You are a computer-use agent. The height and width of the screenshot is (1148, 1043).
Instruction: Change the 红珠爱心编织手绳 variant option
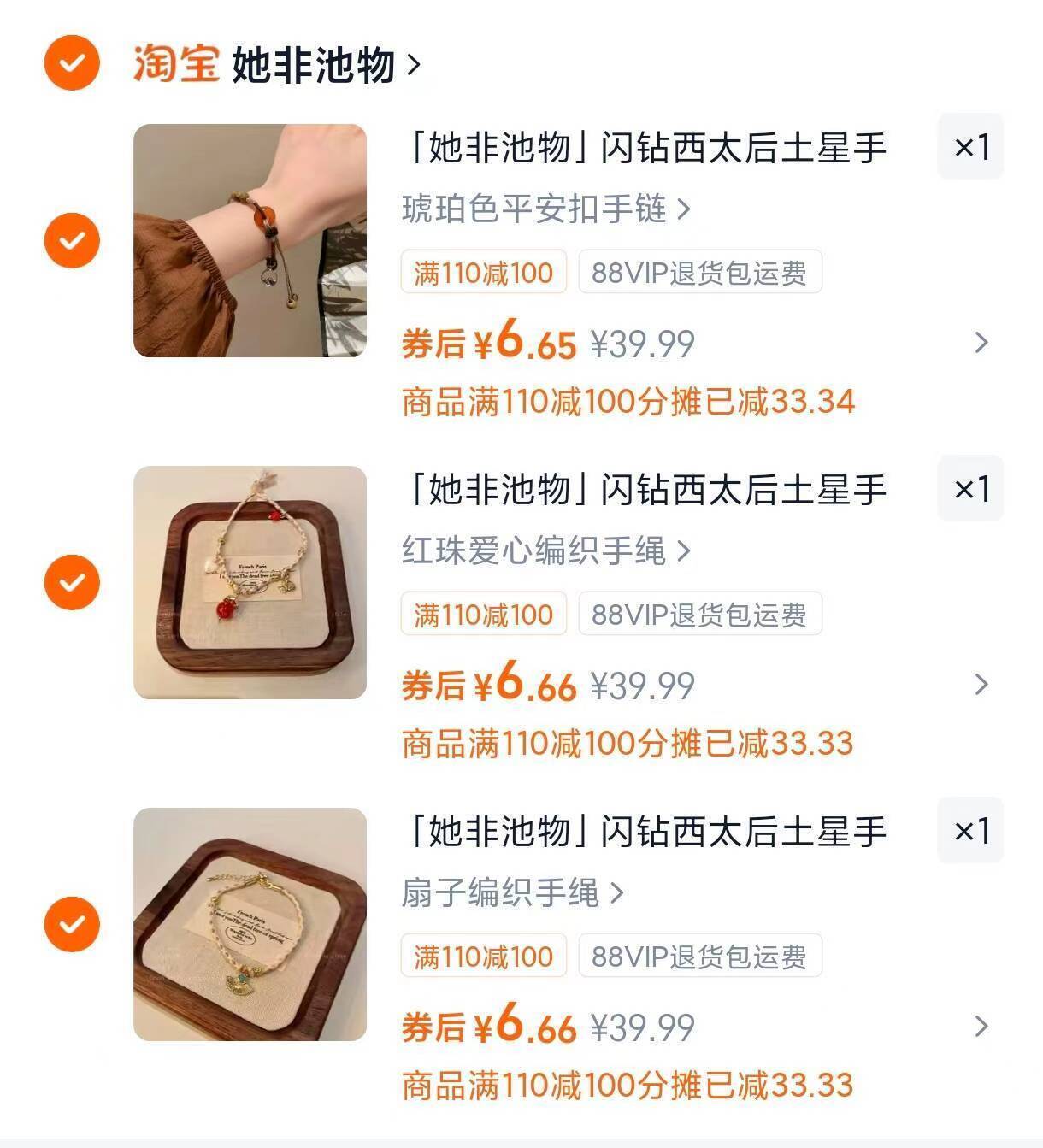545,550
